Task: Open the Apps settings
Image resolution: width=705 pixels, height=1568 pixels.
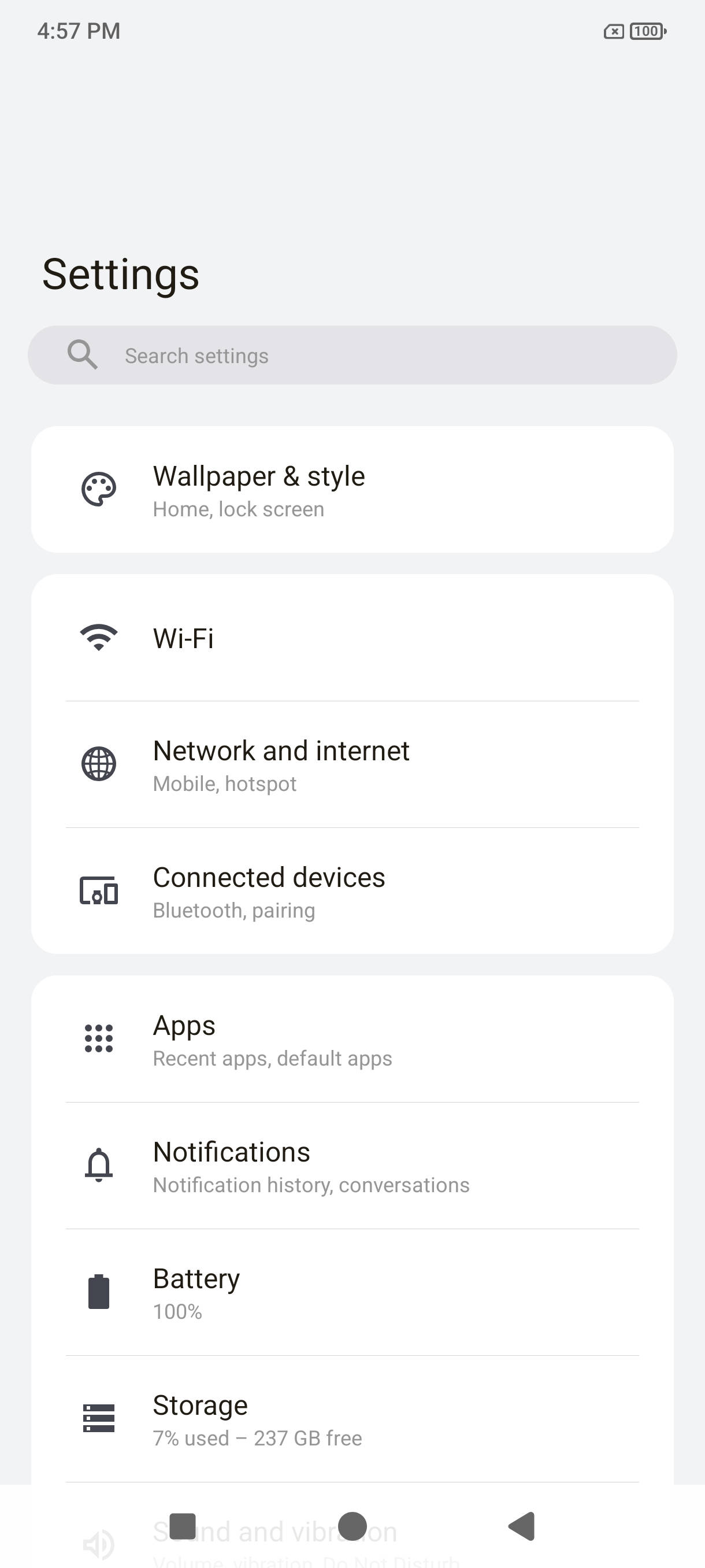Action: pyautogui.click(x=352, y=1039)
